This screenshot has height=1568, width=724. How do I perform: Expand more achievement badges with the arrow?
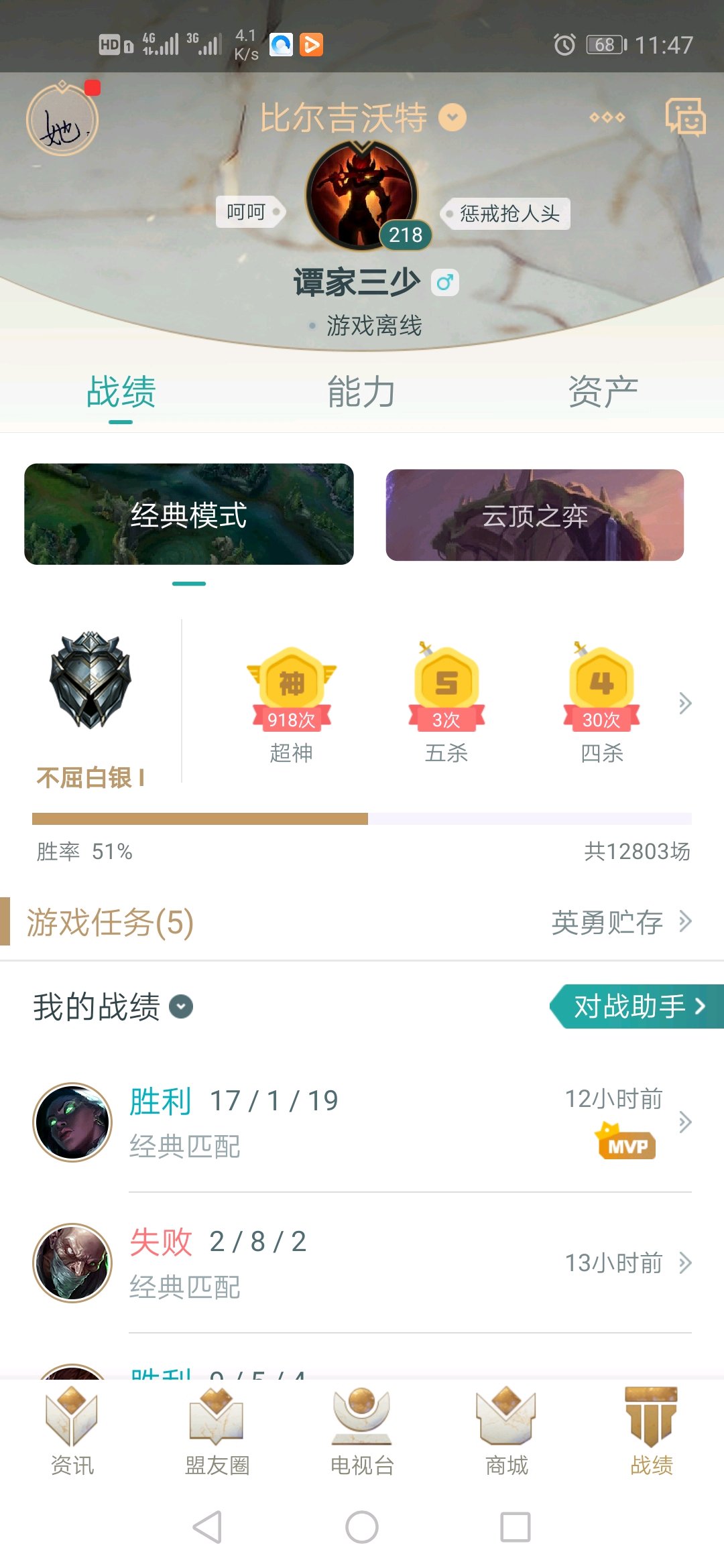[684, 703]
